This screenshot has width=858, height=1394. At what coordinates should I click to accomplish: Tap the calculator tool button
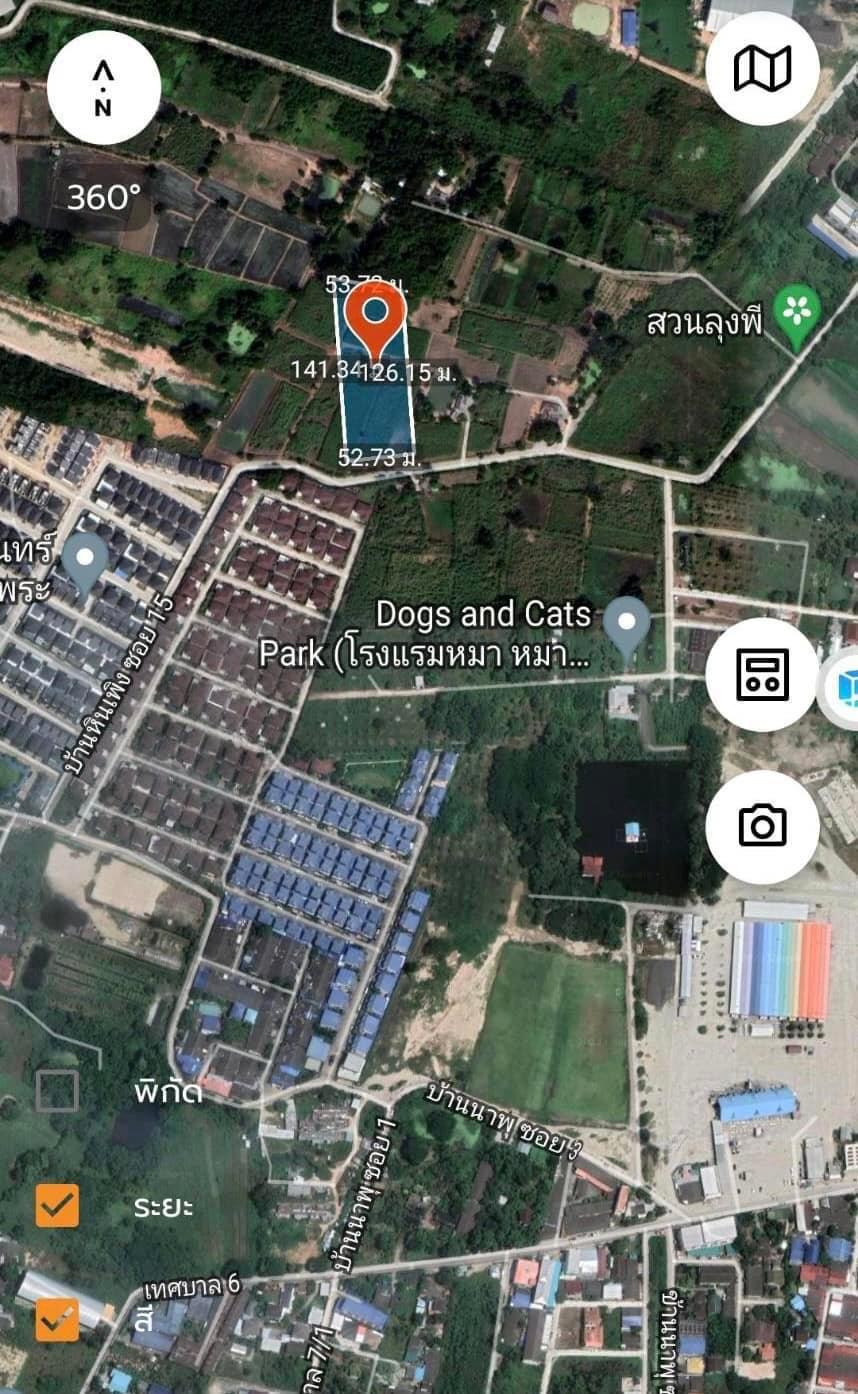click(762, 675)
